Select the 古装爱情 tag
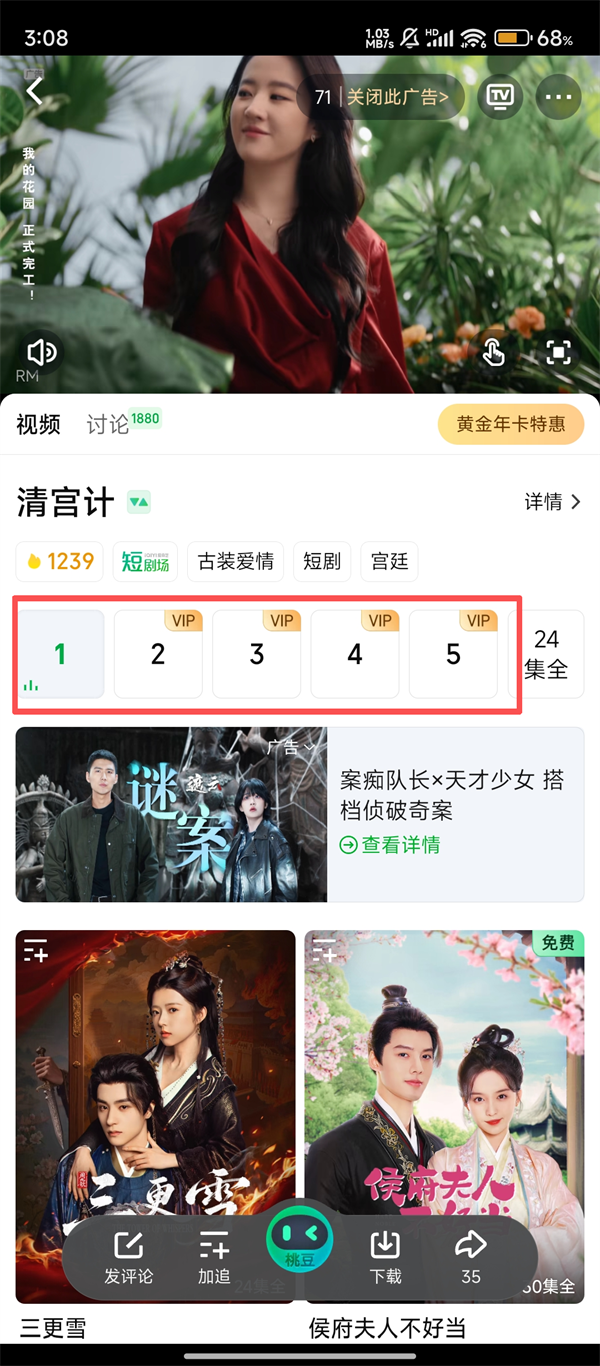The height and width of the screenshot is (1366, 600). tap(236, 561)
